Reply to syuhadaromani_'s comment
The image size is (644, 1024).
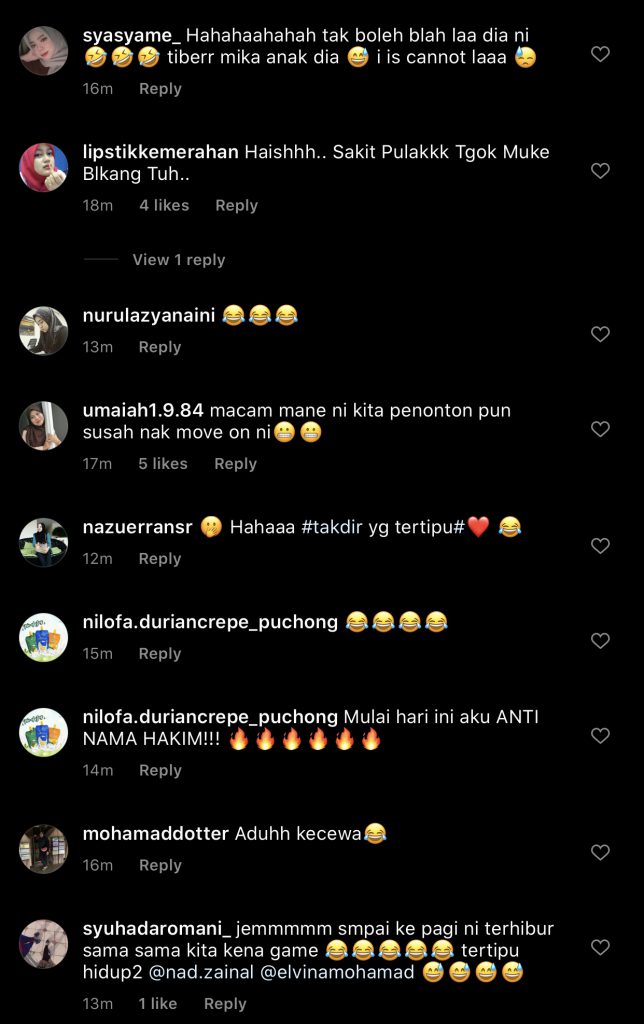225,1004
